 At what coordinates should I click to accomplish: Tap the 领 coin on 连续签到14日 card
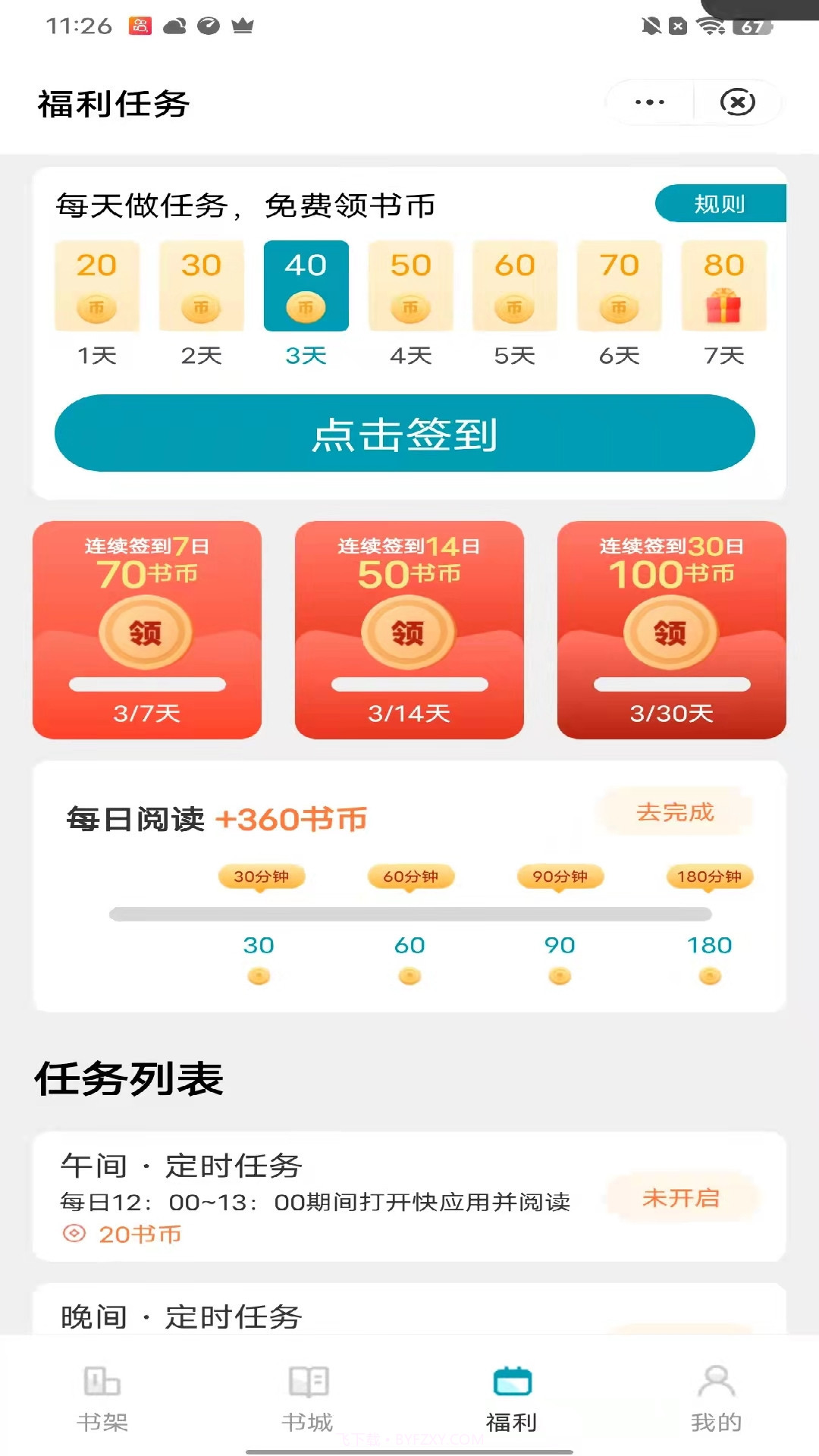click(x=409, y=633)
